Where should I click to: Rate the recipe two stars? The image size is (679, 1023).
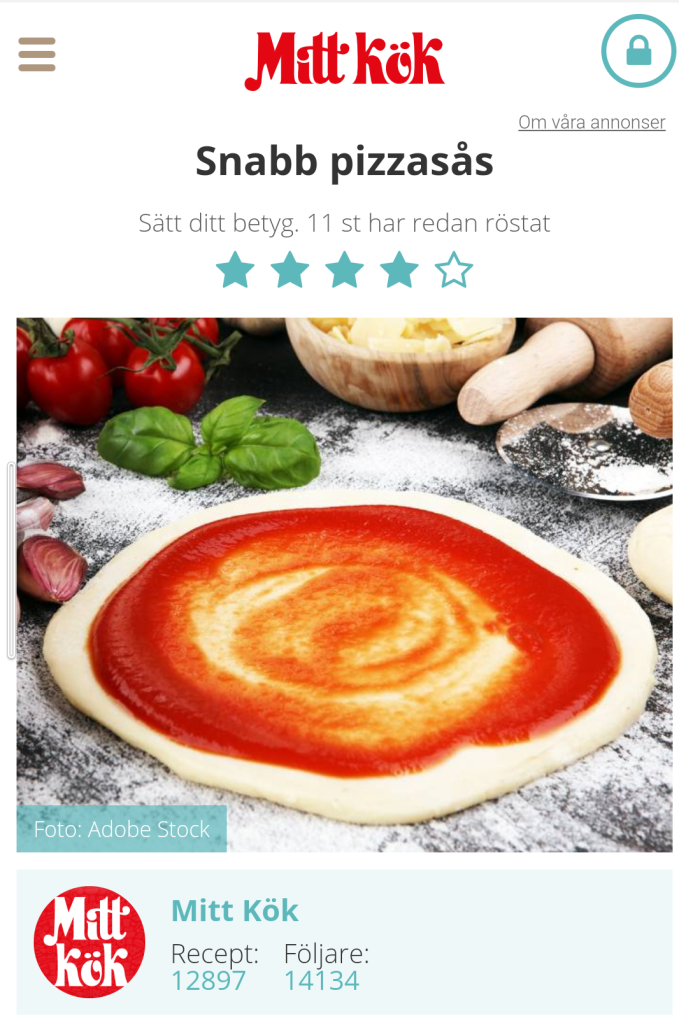click(x=290, y=270)
